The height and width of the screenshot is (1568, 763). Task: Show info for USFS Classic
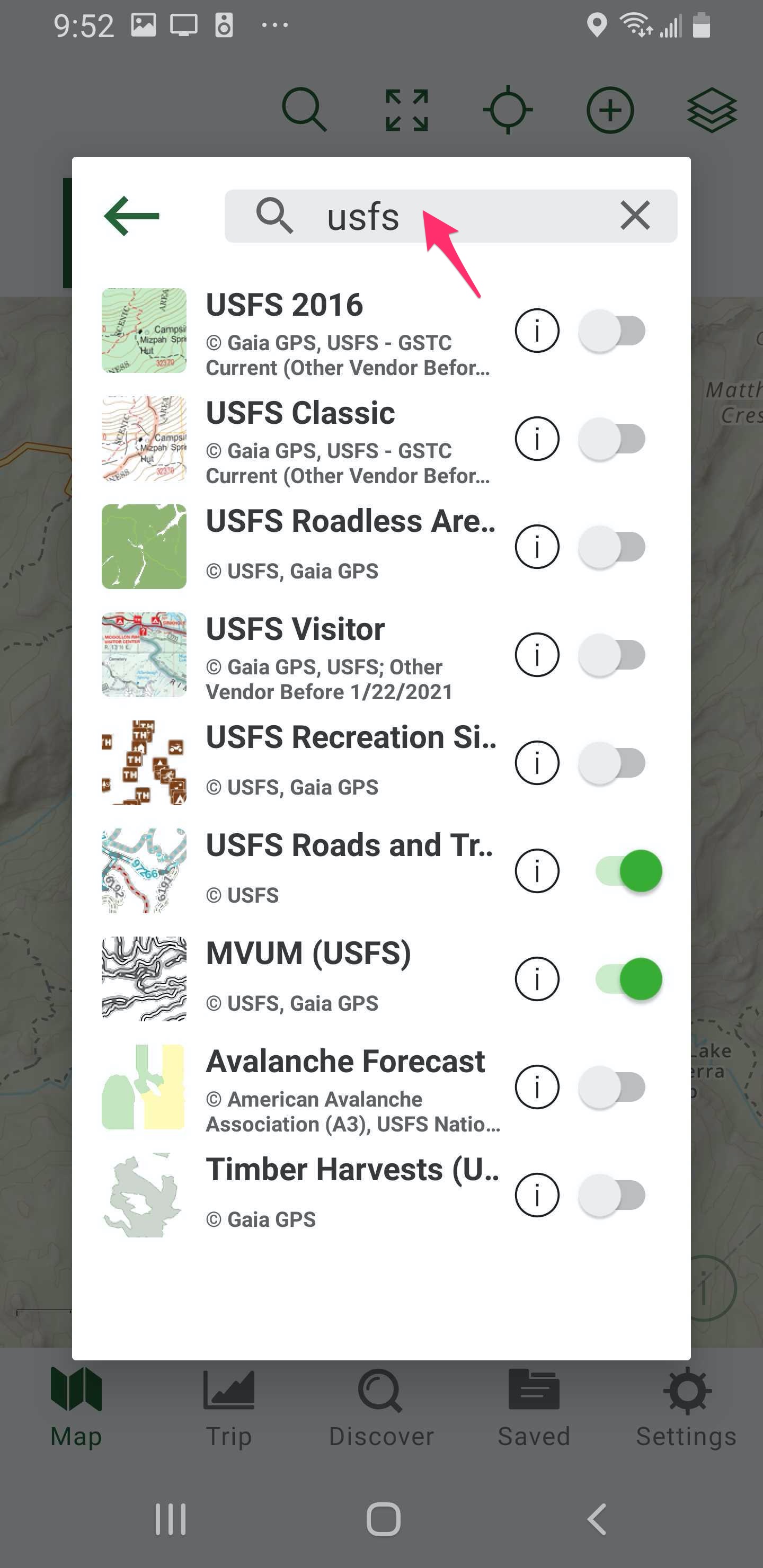tap(536, 439)
